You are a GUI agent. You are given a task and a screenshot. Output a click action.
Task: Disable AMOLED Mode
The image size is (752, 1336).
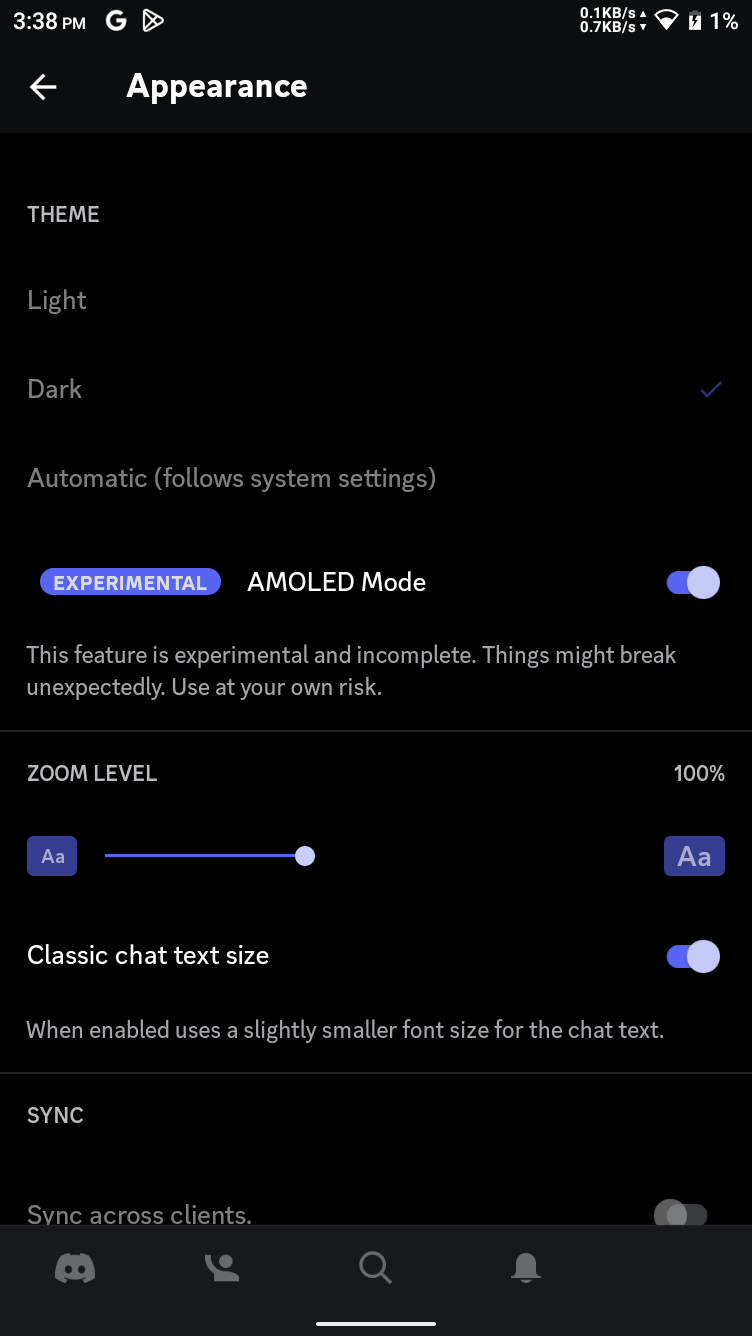[693, 582]
